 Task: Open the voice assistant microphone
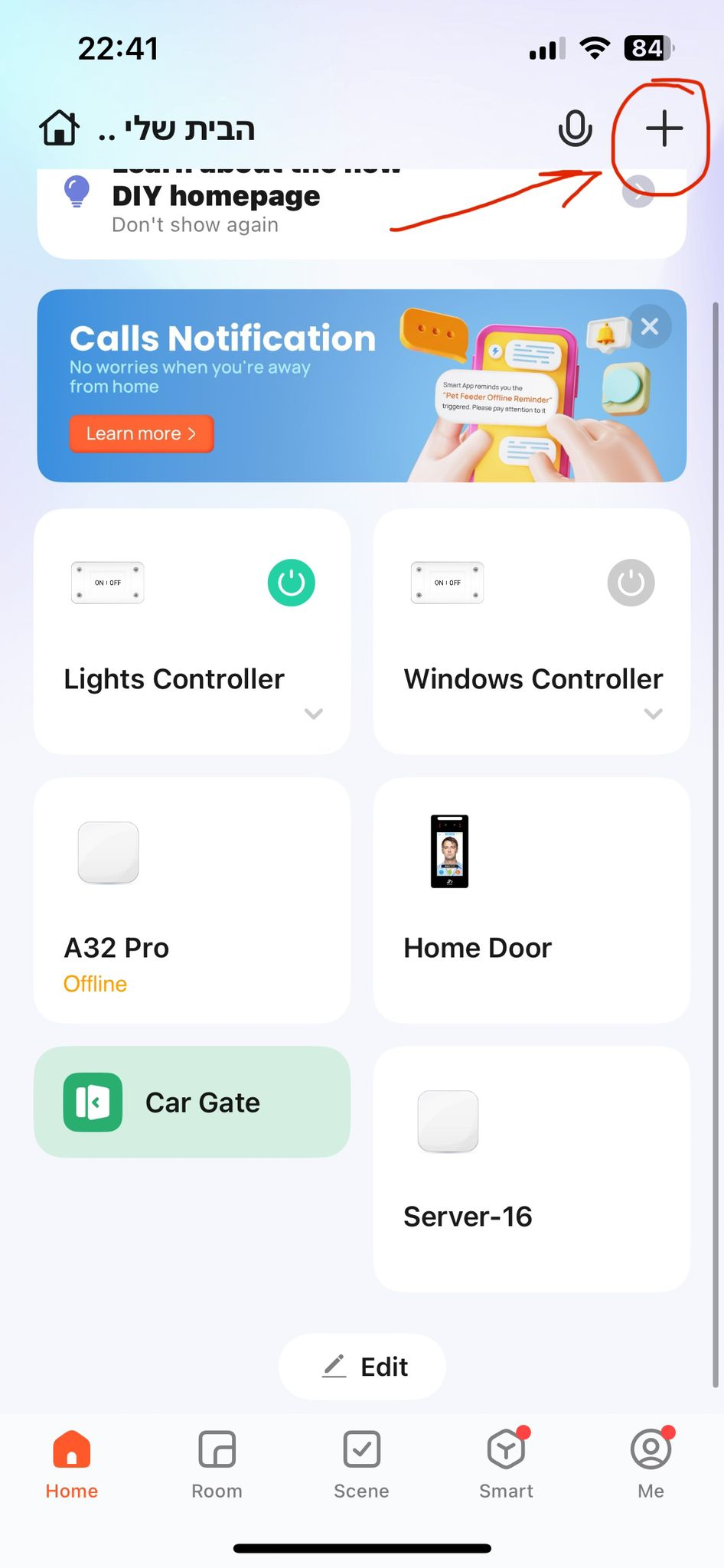coord(575,128)
